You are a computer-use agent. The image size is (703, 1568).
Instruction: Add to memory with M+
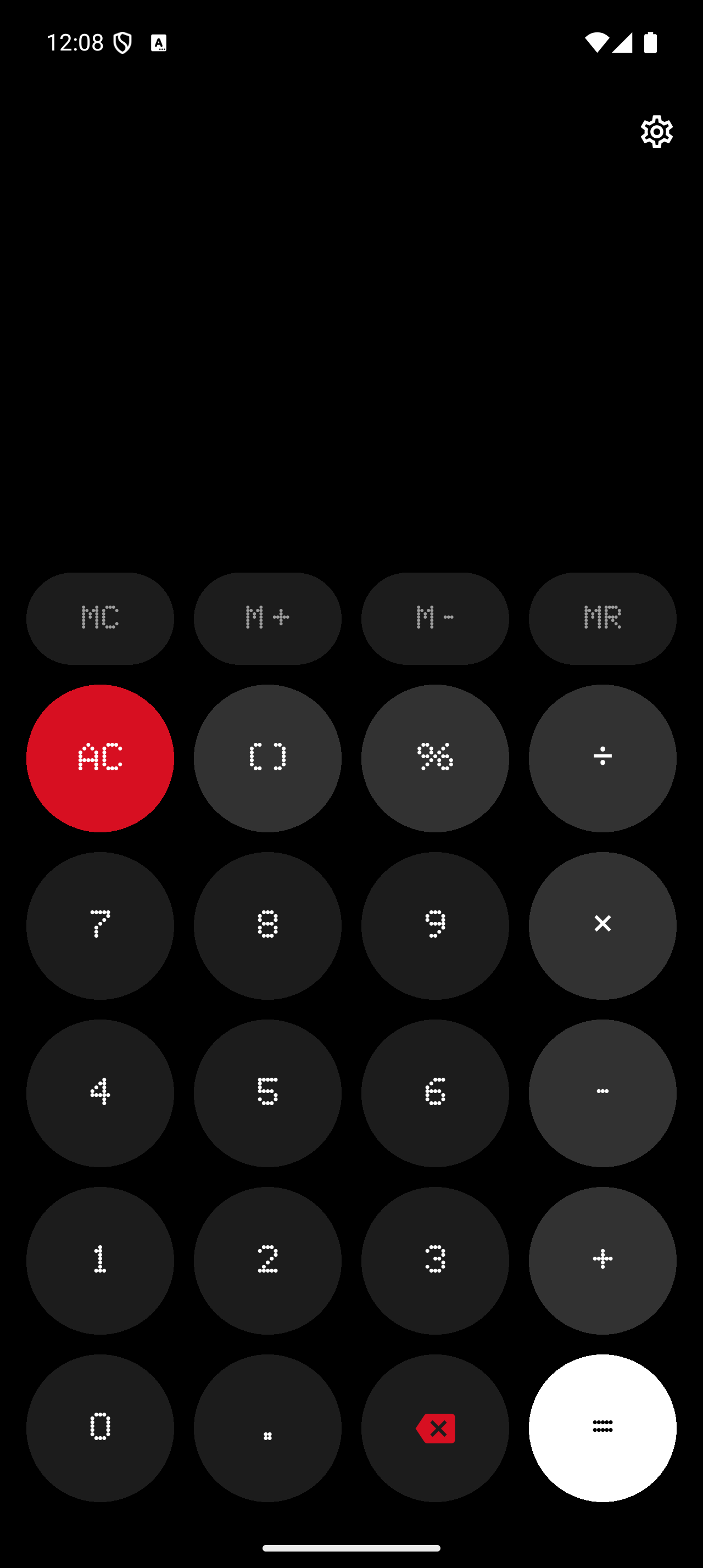[x=267, y=618]
